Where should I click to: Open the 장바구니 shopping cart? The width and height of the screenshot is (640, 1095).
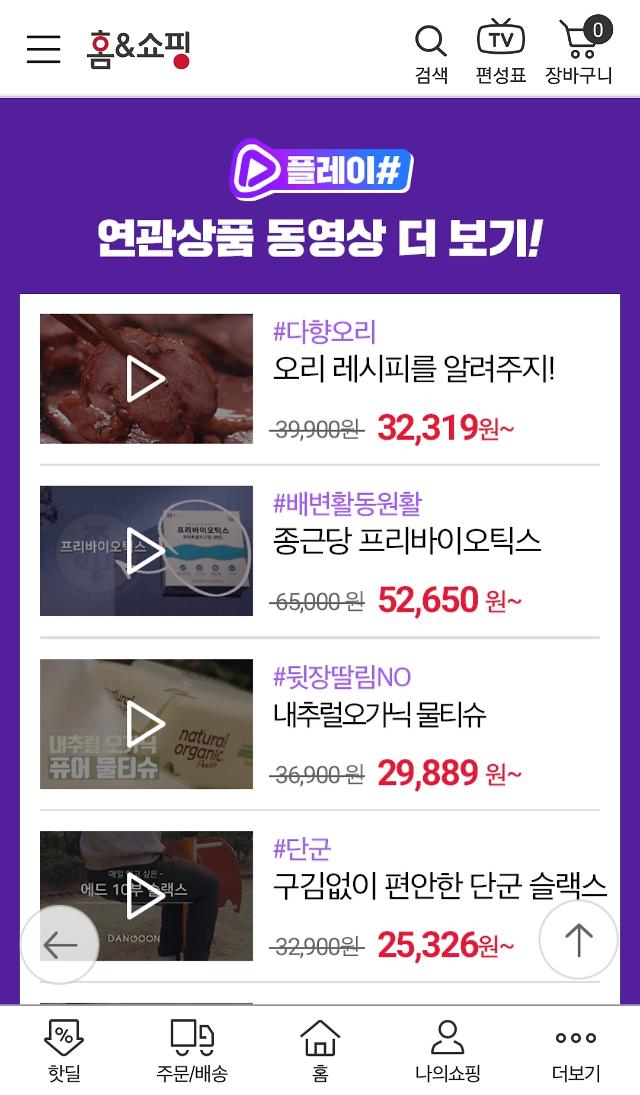(579, 51)
